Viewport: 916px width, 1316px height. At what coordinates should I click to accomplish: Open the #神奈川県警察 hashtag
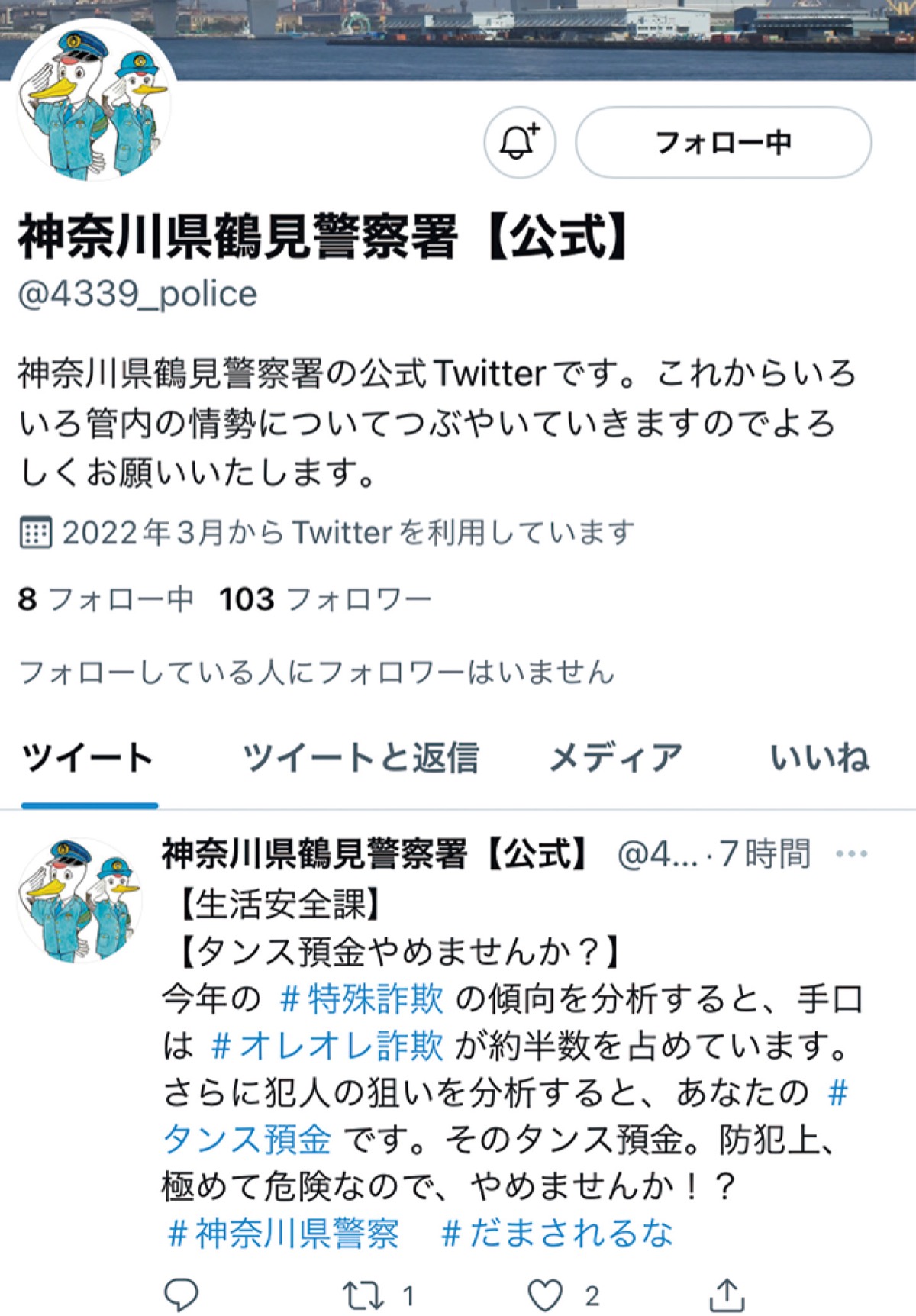pyautogui.click(x=283, y=1233)
